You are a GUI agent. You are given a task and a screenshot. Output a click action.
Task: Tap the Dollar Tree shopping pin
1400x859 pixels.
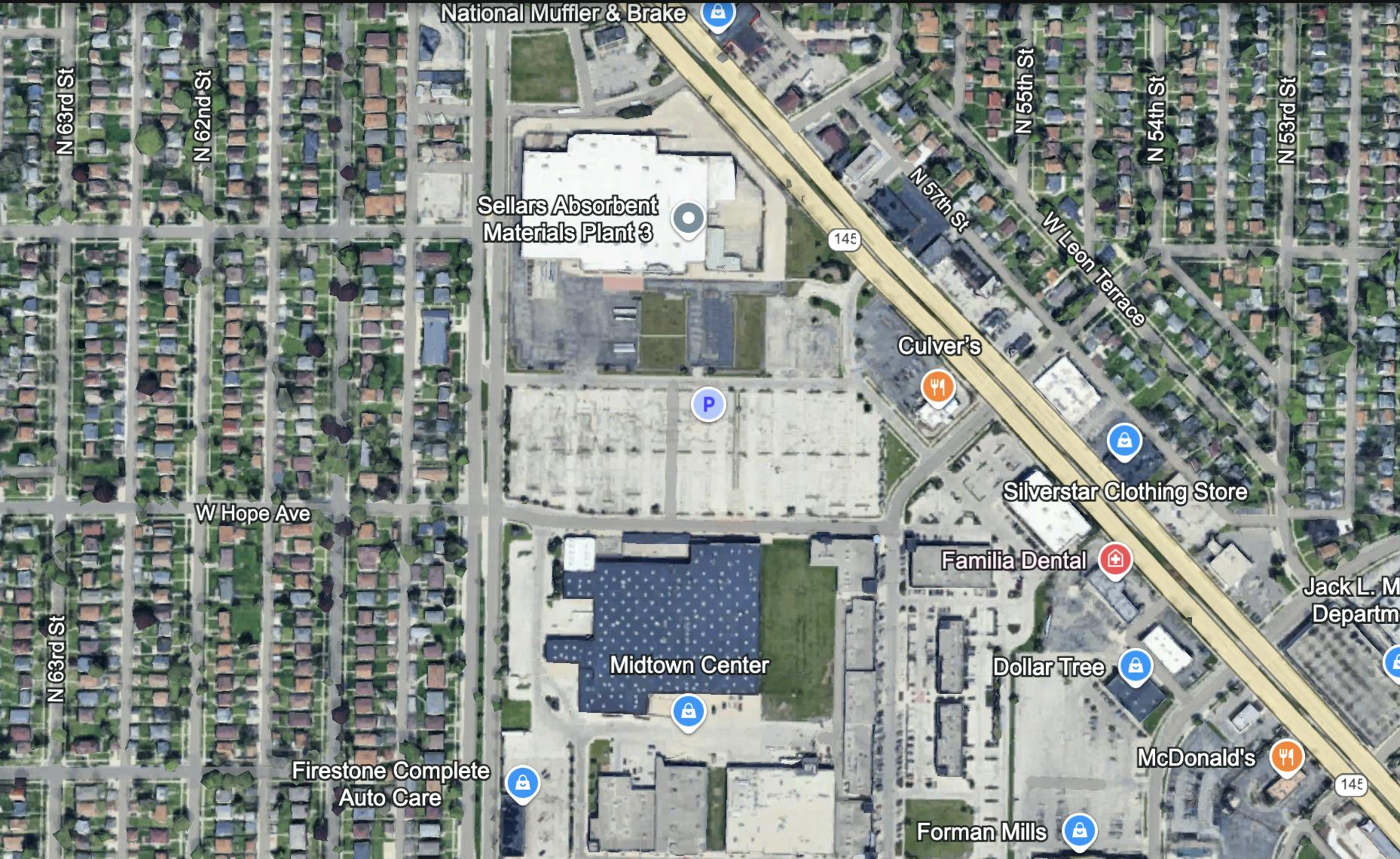tap(1135, 666)
